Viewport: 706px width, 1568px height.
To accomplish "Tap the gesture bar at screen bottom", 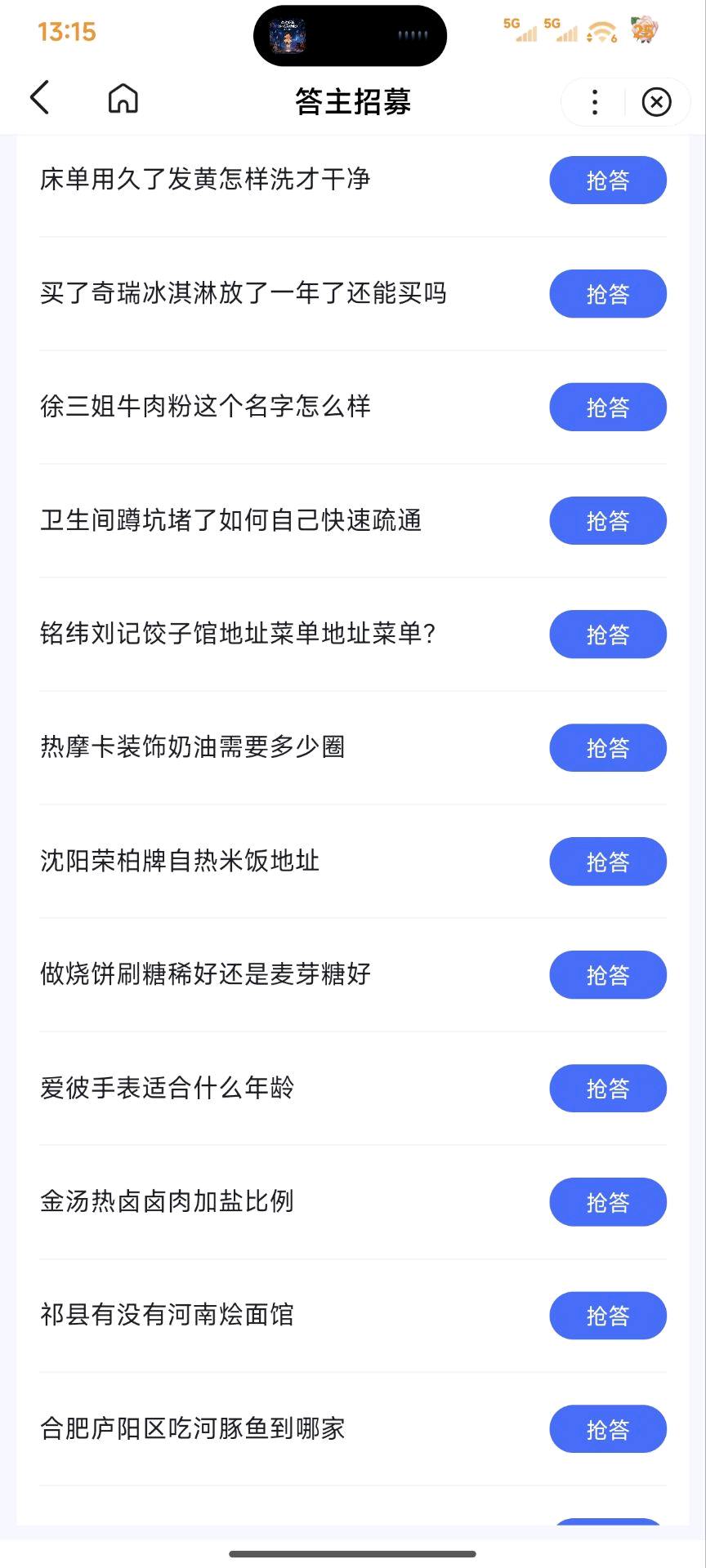I will pos(353,1552).
